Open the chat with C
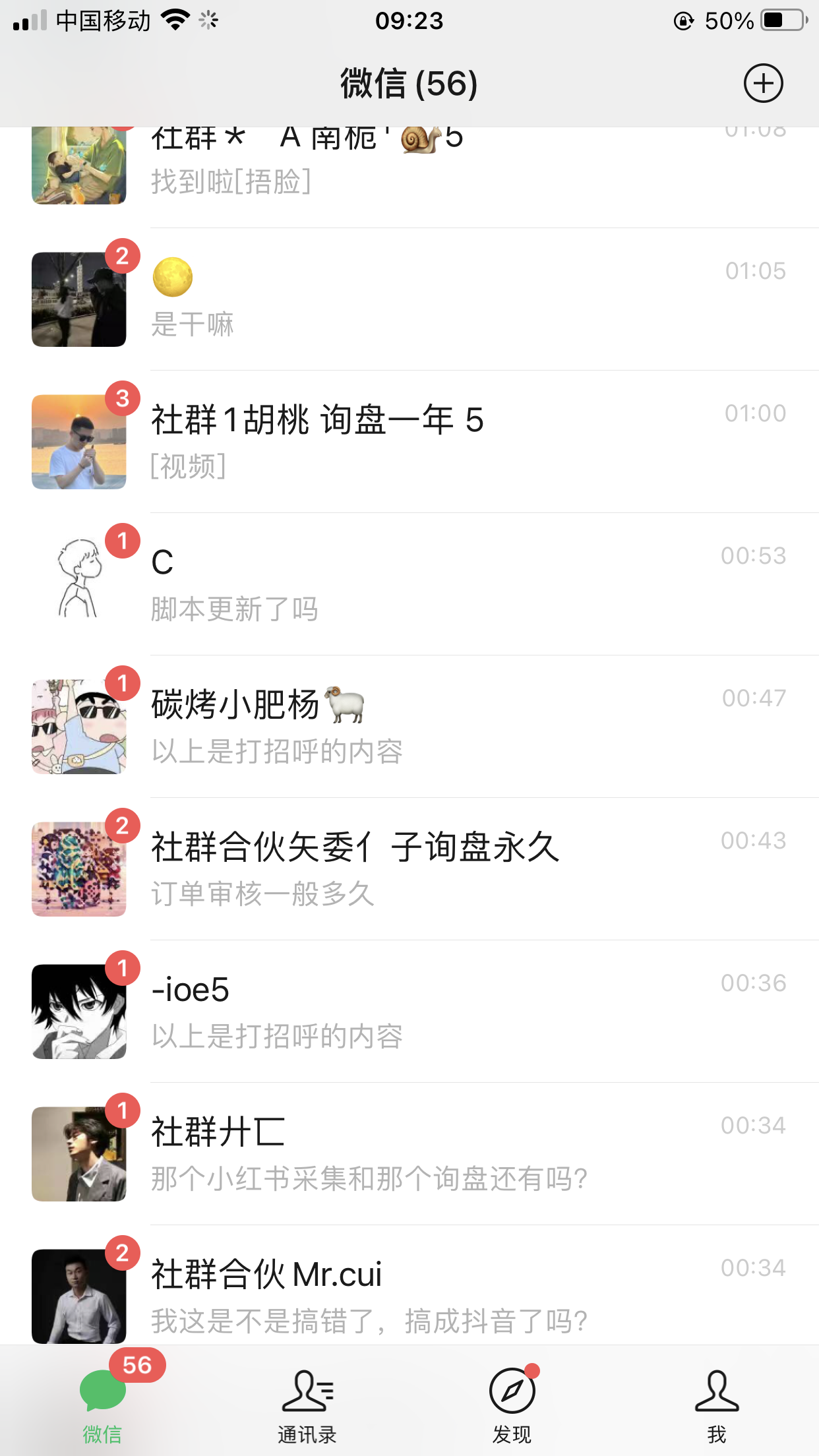The width and height of the screenshot is (819, 1456). pyautogui.click(x=409, y=584)
